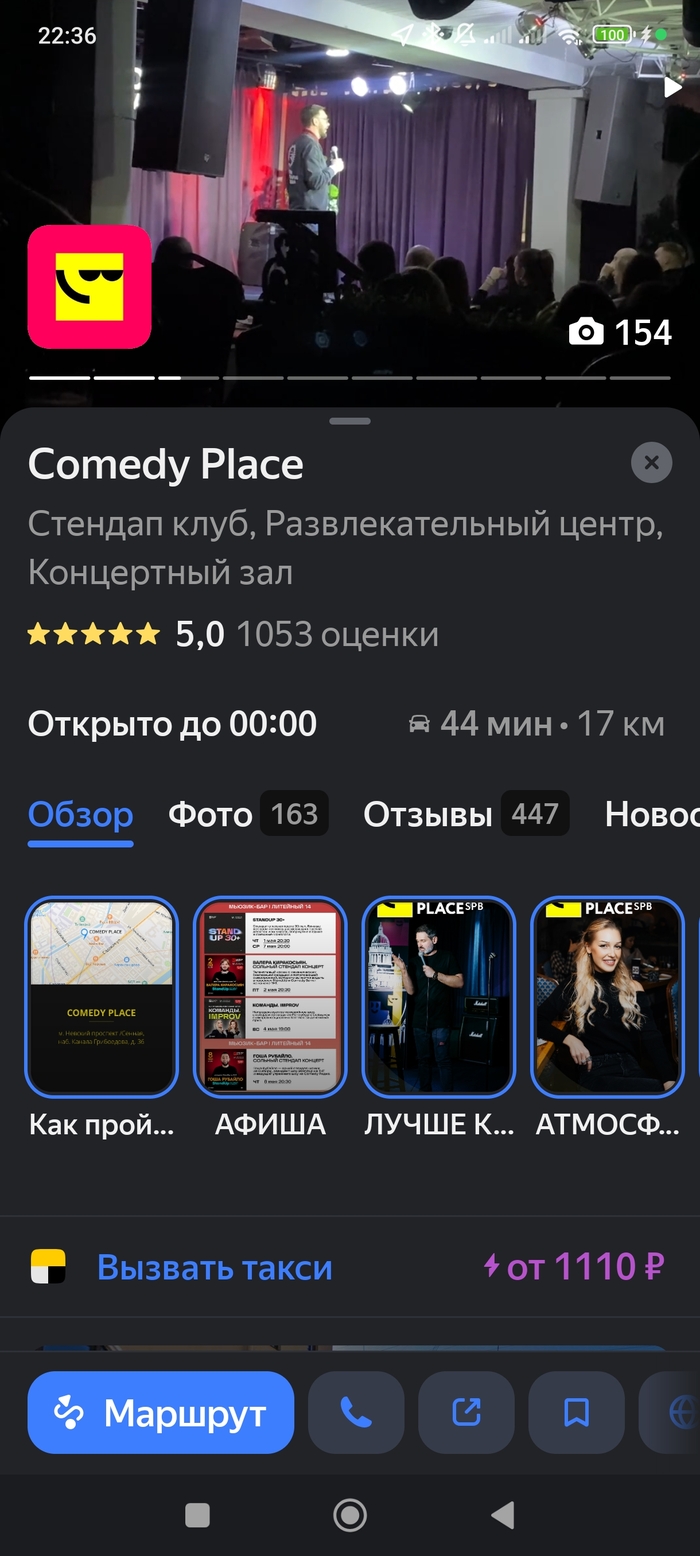This screenshot has width=700, height=1556.
Task: Select the Обзор tab
Action: (80, 814)
